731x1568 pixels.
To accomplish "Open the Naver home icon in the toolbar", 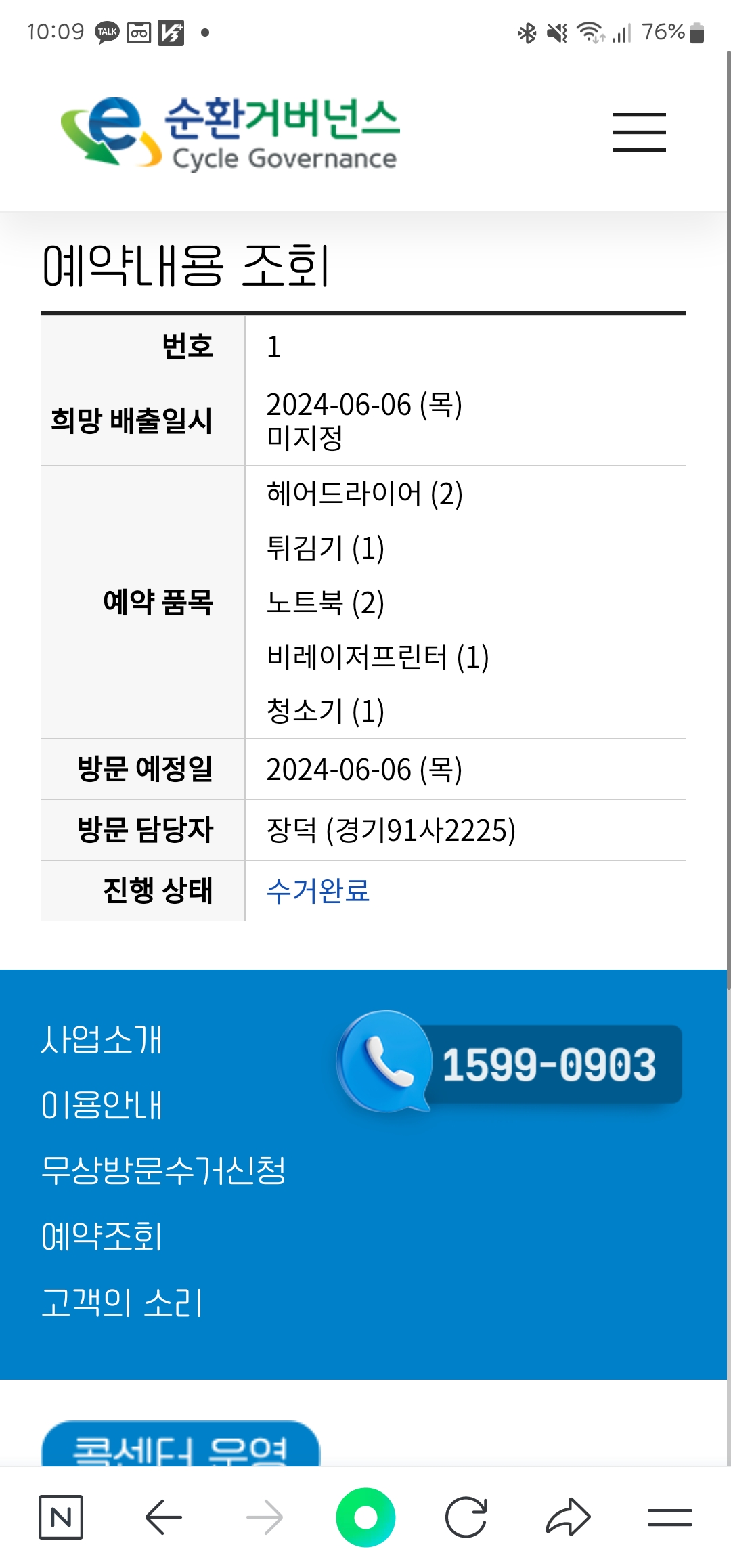I will (61, 1517).
